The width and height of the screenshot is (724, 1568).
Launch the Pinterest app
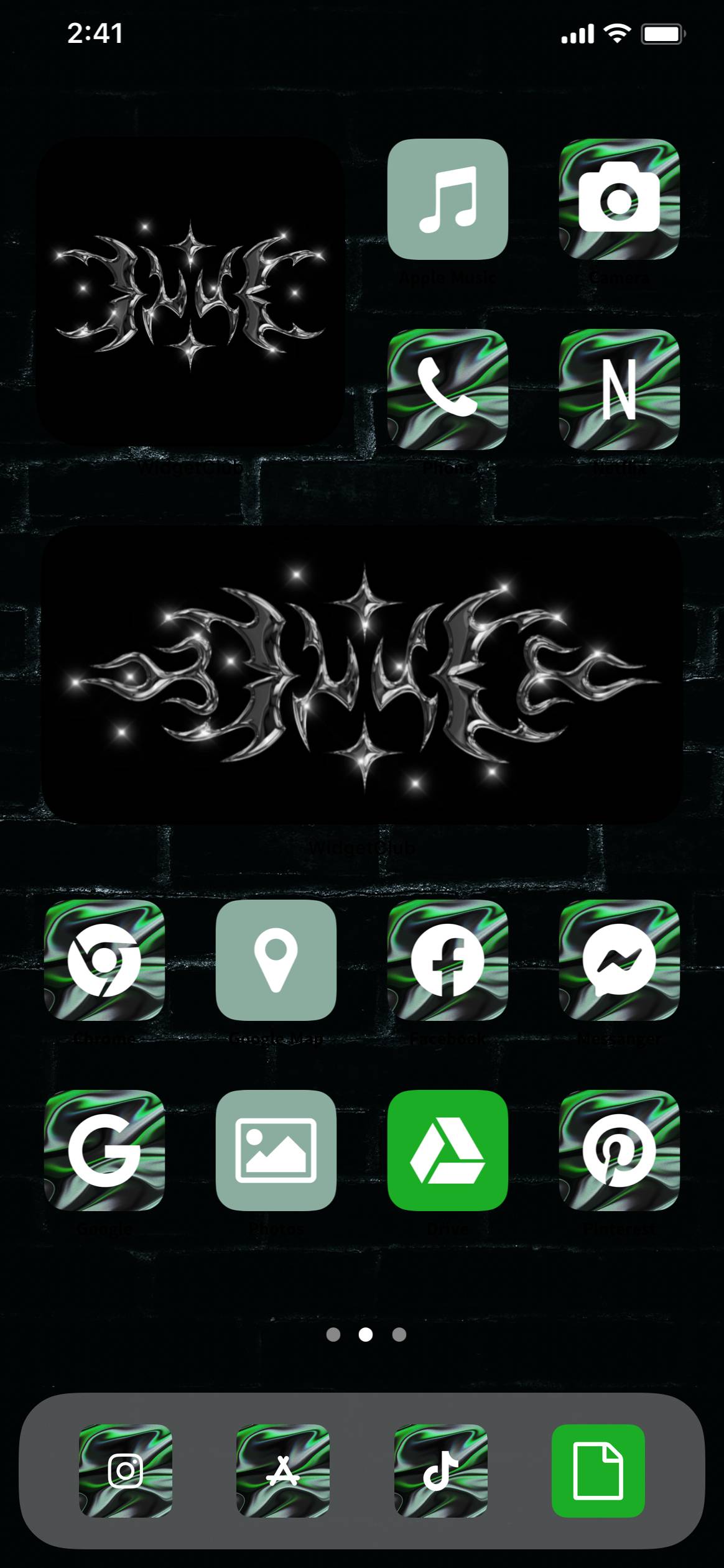tap(619, 1150)
